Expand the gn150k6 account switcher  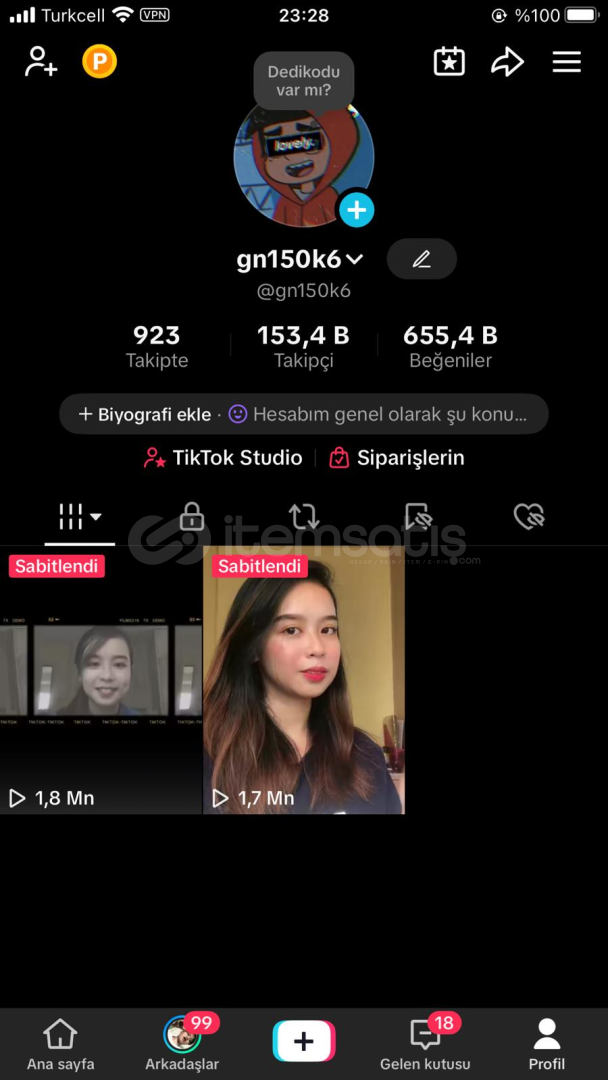[x=300, y=259]
